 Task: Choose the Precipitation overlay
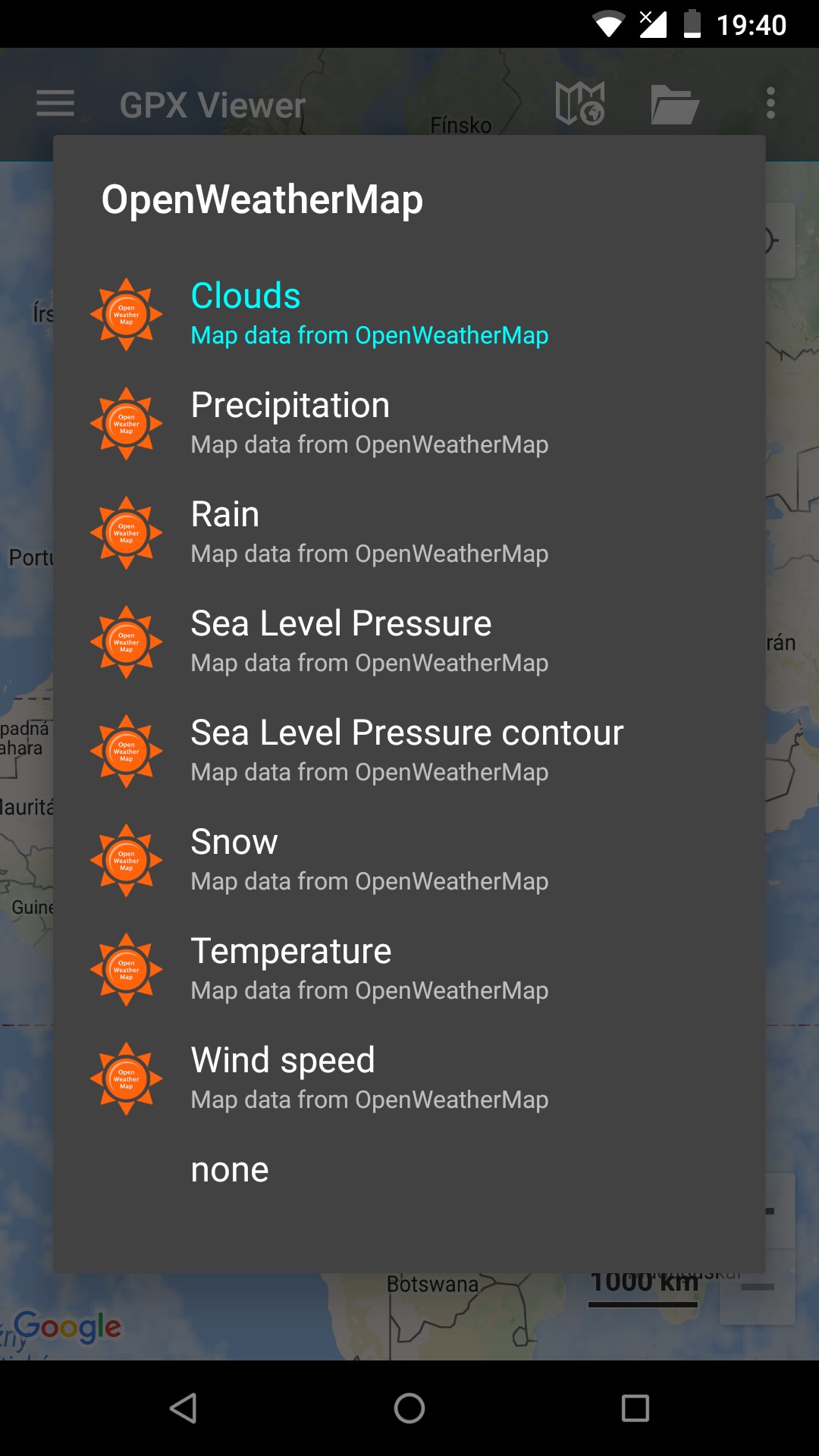[369, 423]
